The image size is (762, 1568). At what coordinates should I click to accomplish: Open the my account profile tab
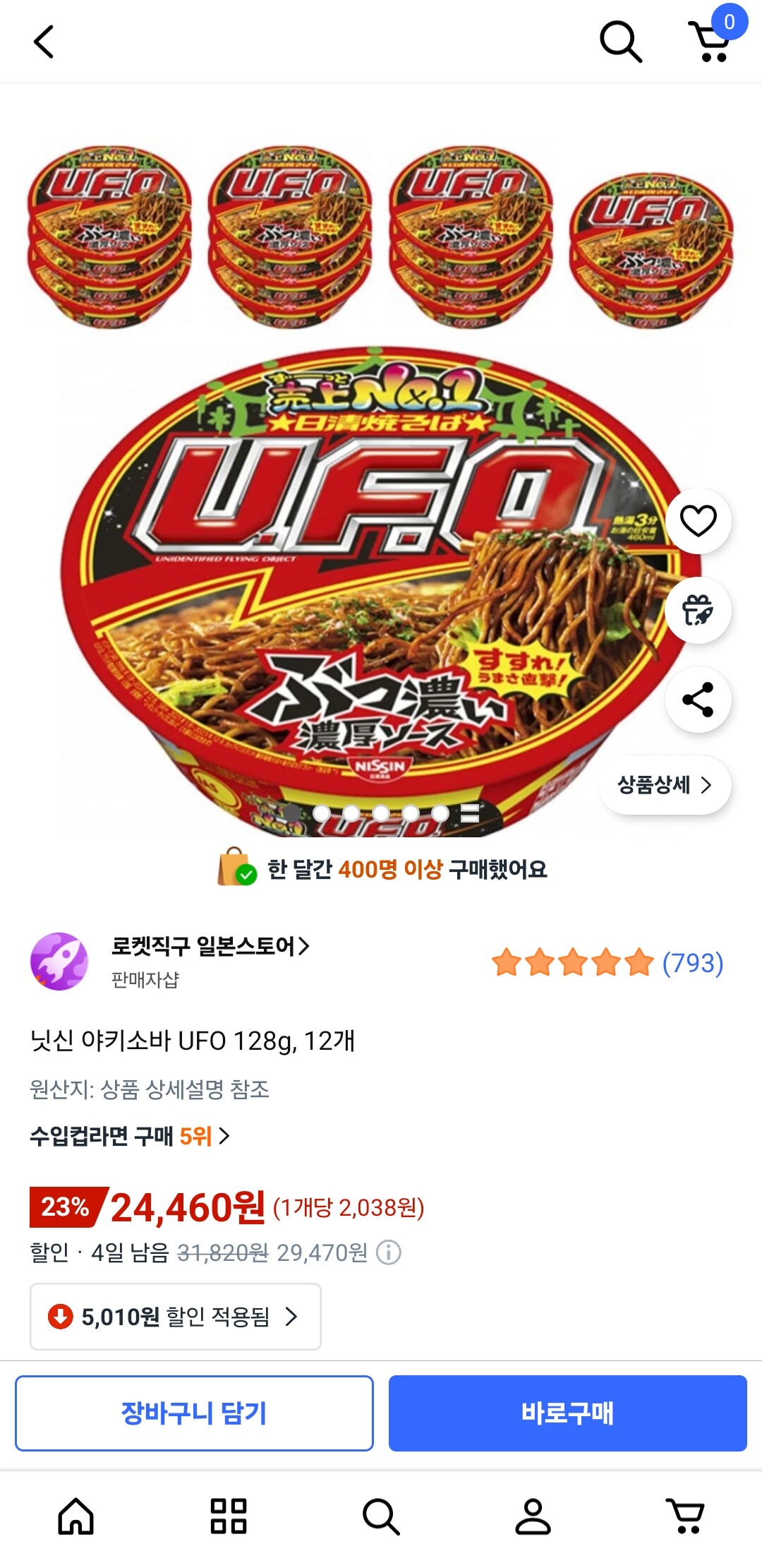pos(533,1516)
